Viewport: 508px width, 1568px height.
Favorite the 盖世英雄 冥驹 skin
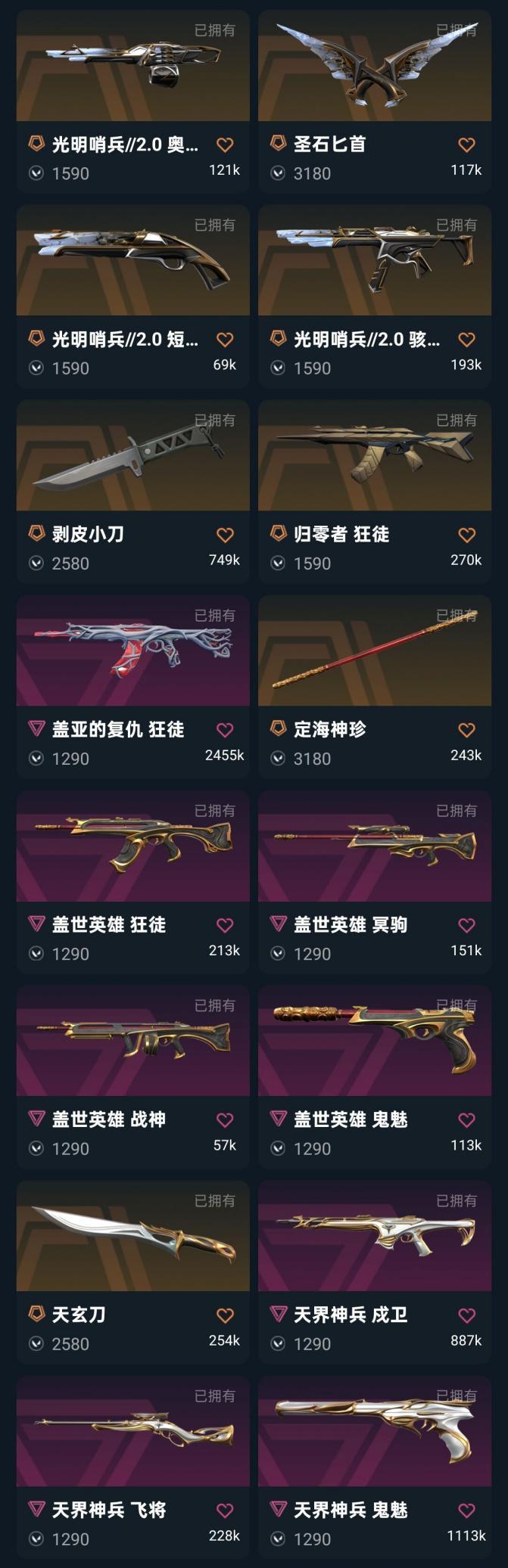467,925
